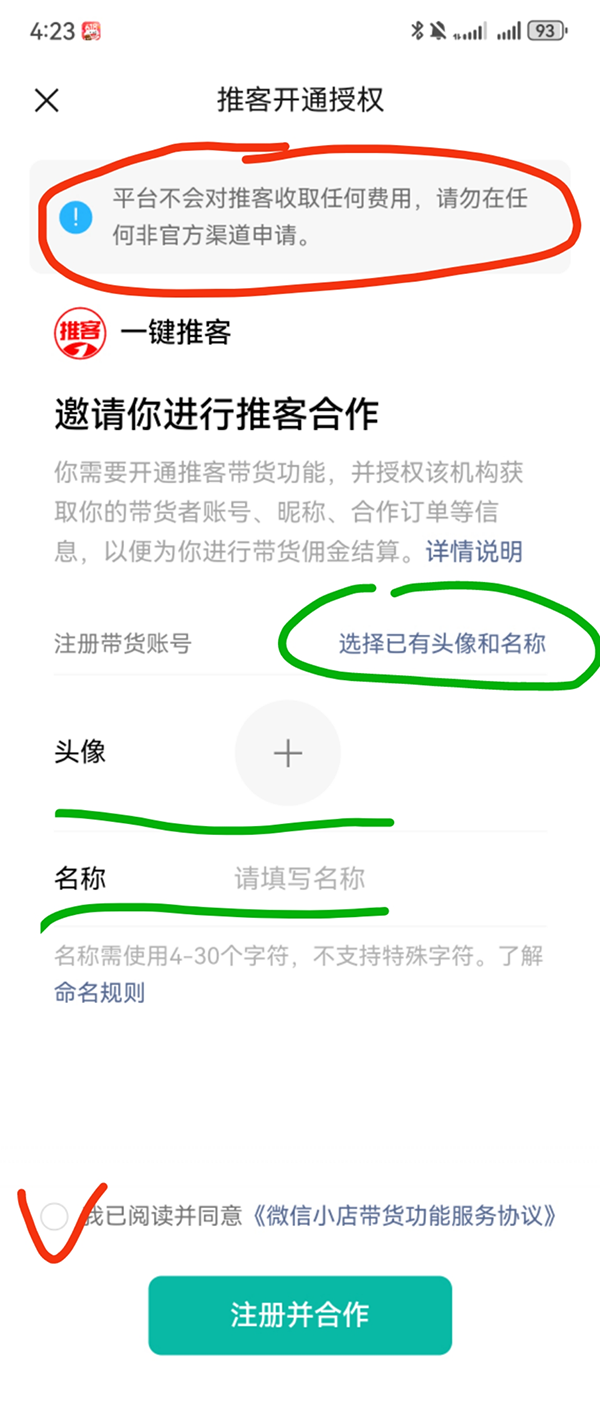Tap the 注册并合作 button

coord(300,1314)
